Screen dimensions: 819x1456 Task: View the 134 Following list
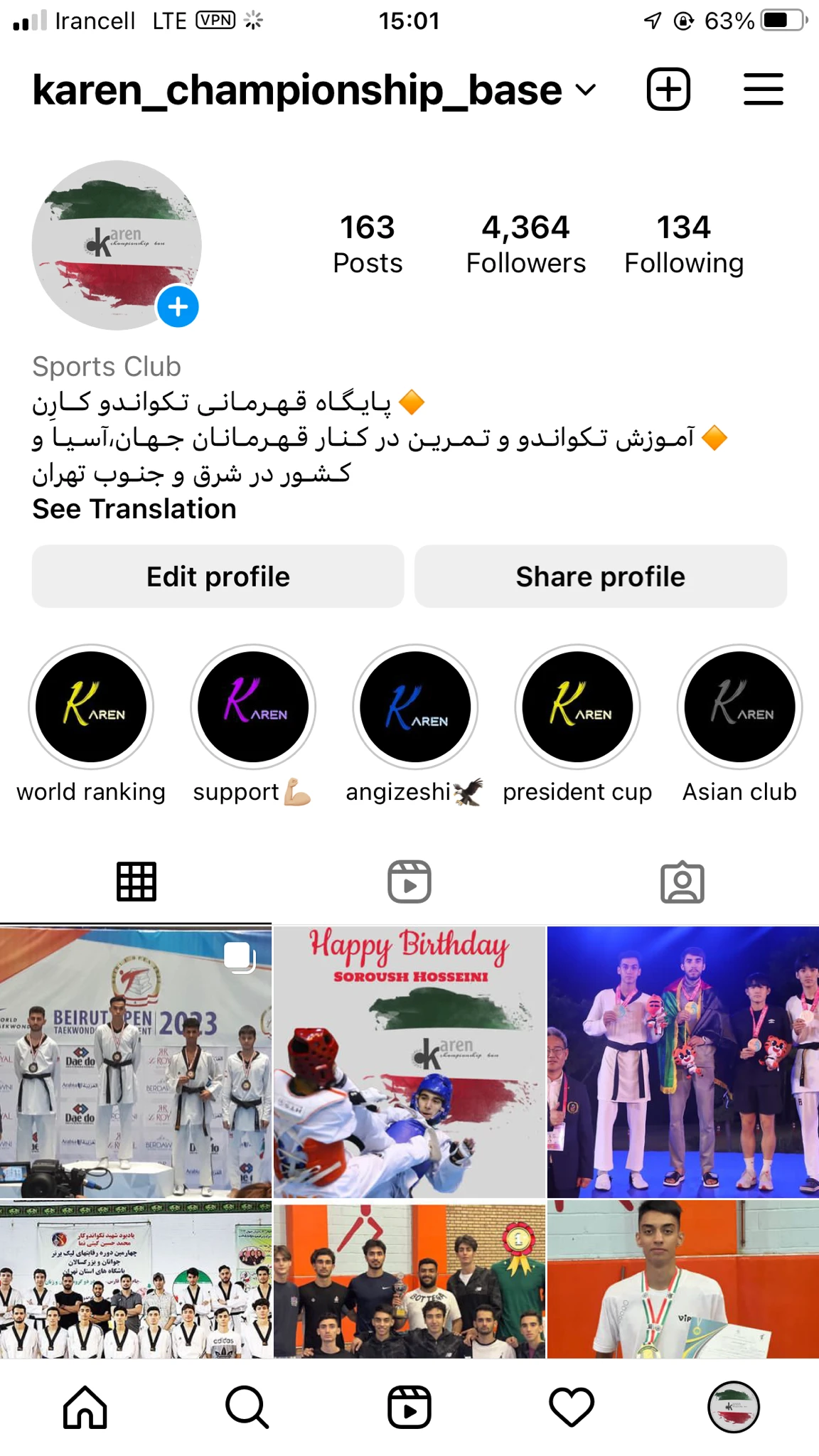coord(683,244)
